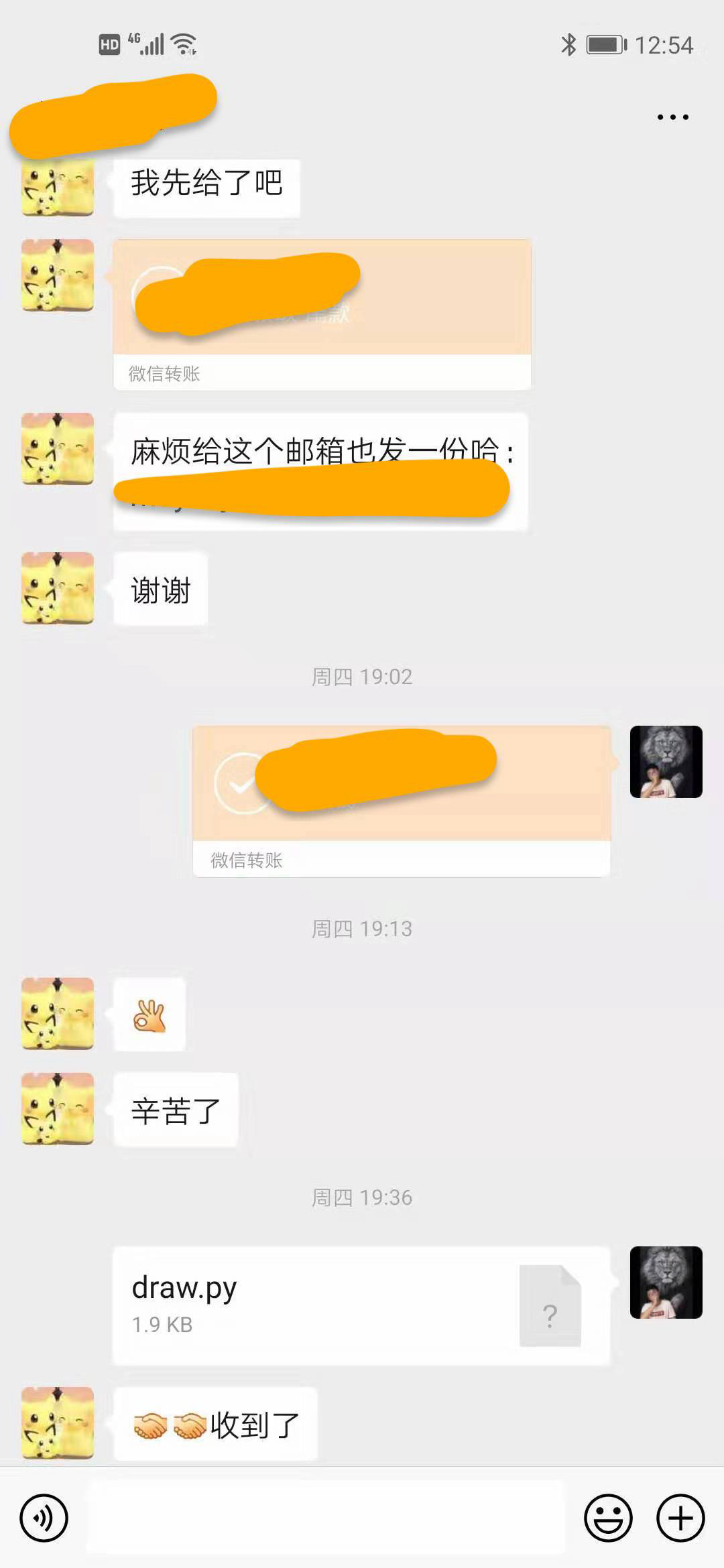The image size is (724, 1568).
Task: Switch to voice message input
Action: coord(44,1518)
